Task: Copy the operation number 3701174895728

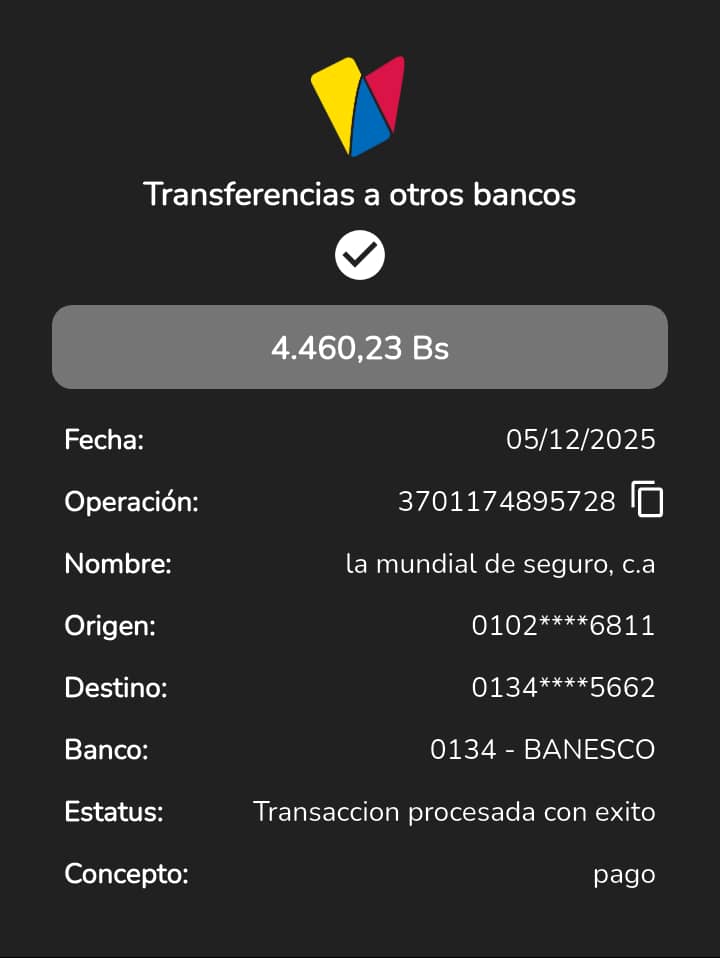Action: coord(647,499)
